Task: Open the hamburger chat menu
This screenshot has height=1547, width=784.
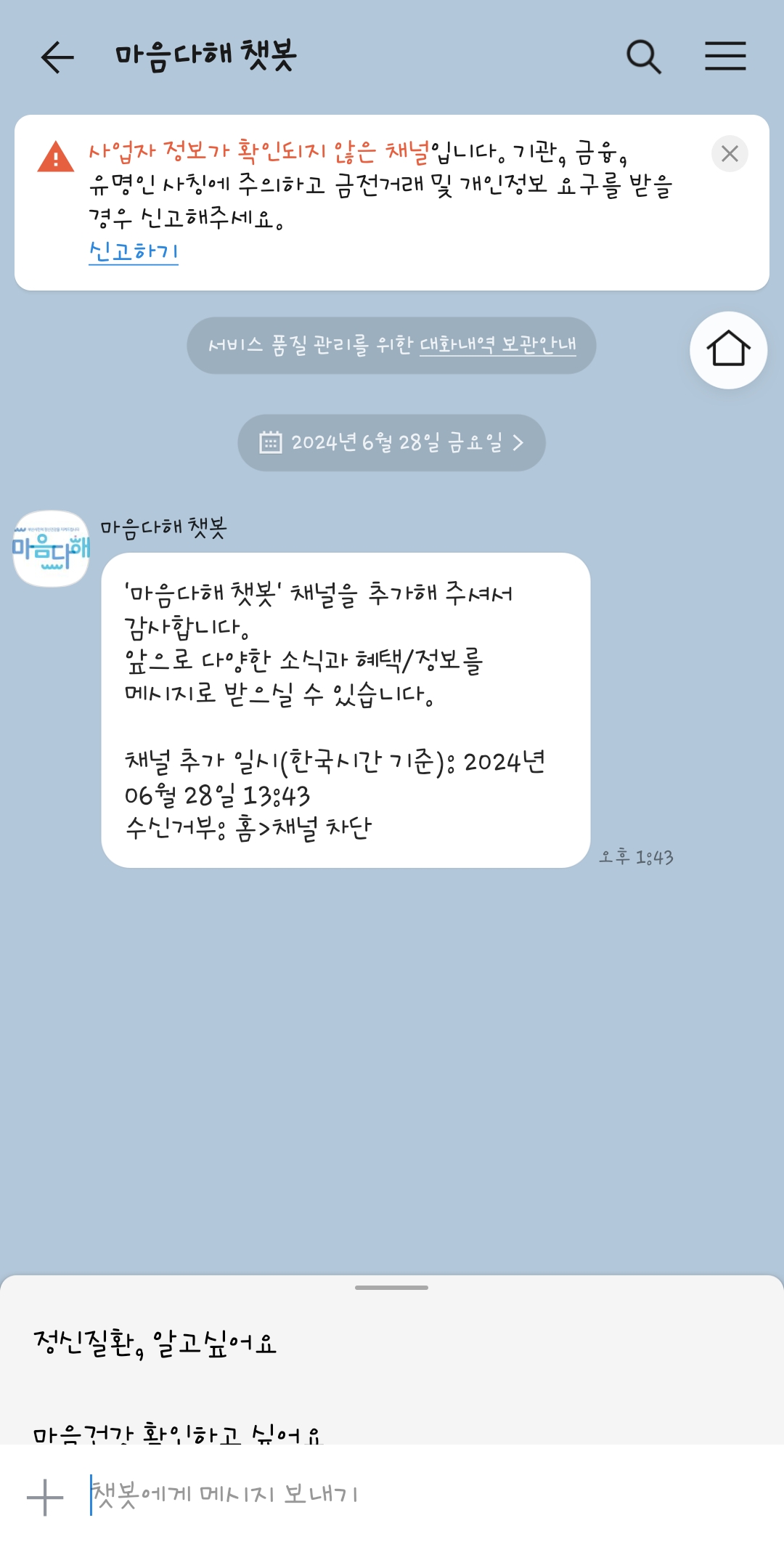Action: point(725,57)
